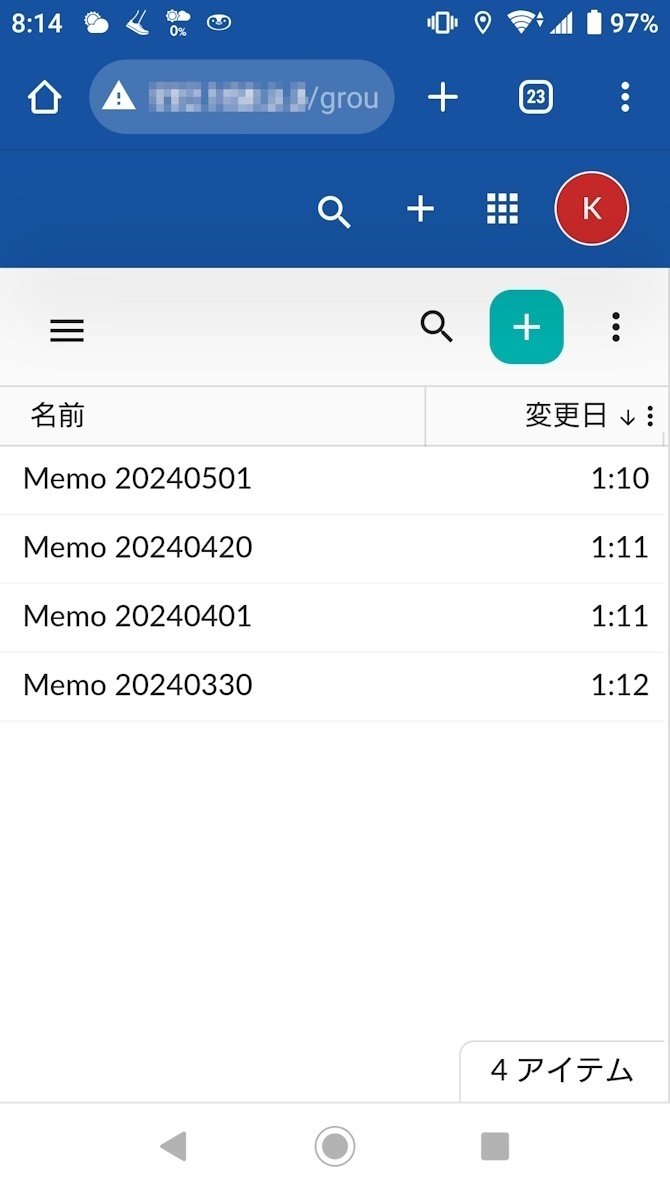
Task: Open the K user avatar menu
Action: click(x=592, y=208)
